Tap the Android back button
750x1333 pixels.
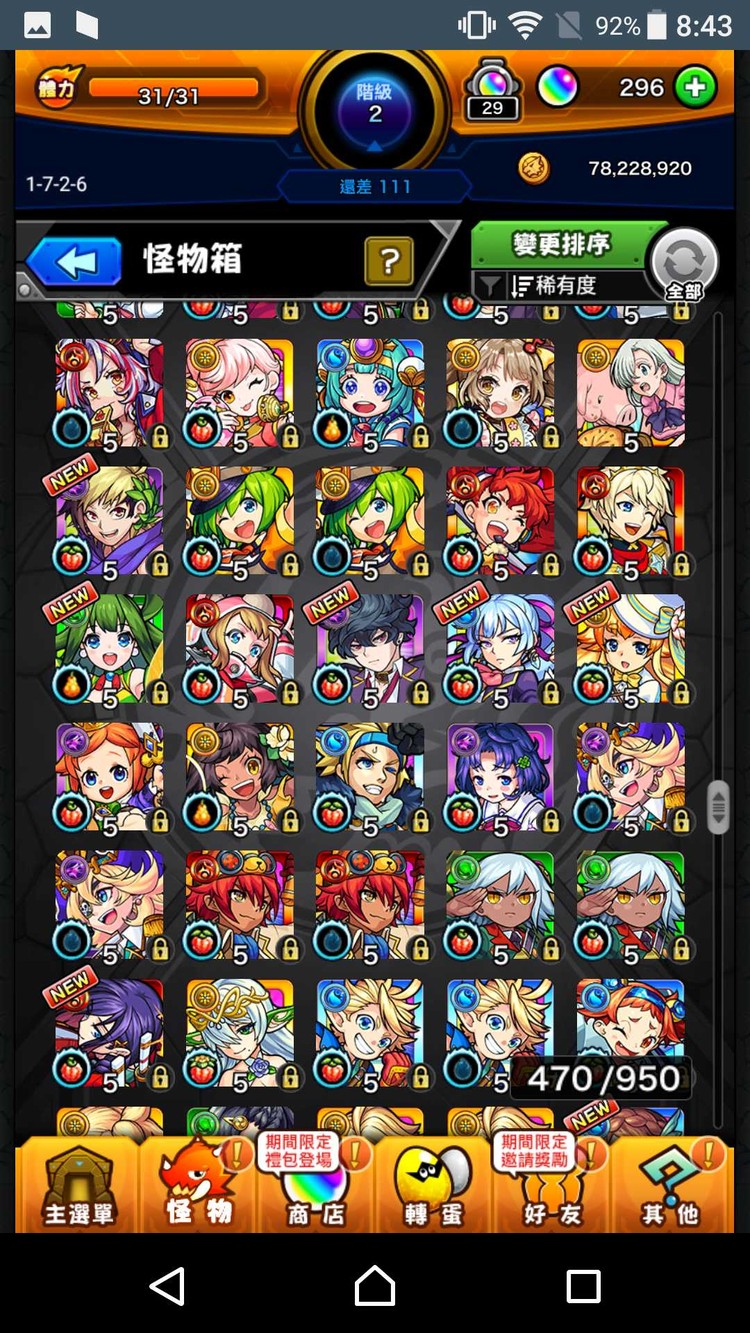pyautogui.click(x=167, y=1285)
